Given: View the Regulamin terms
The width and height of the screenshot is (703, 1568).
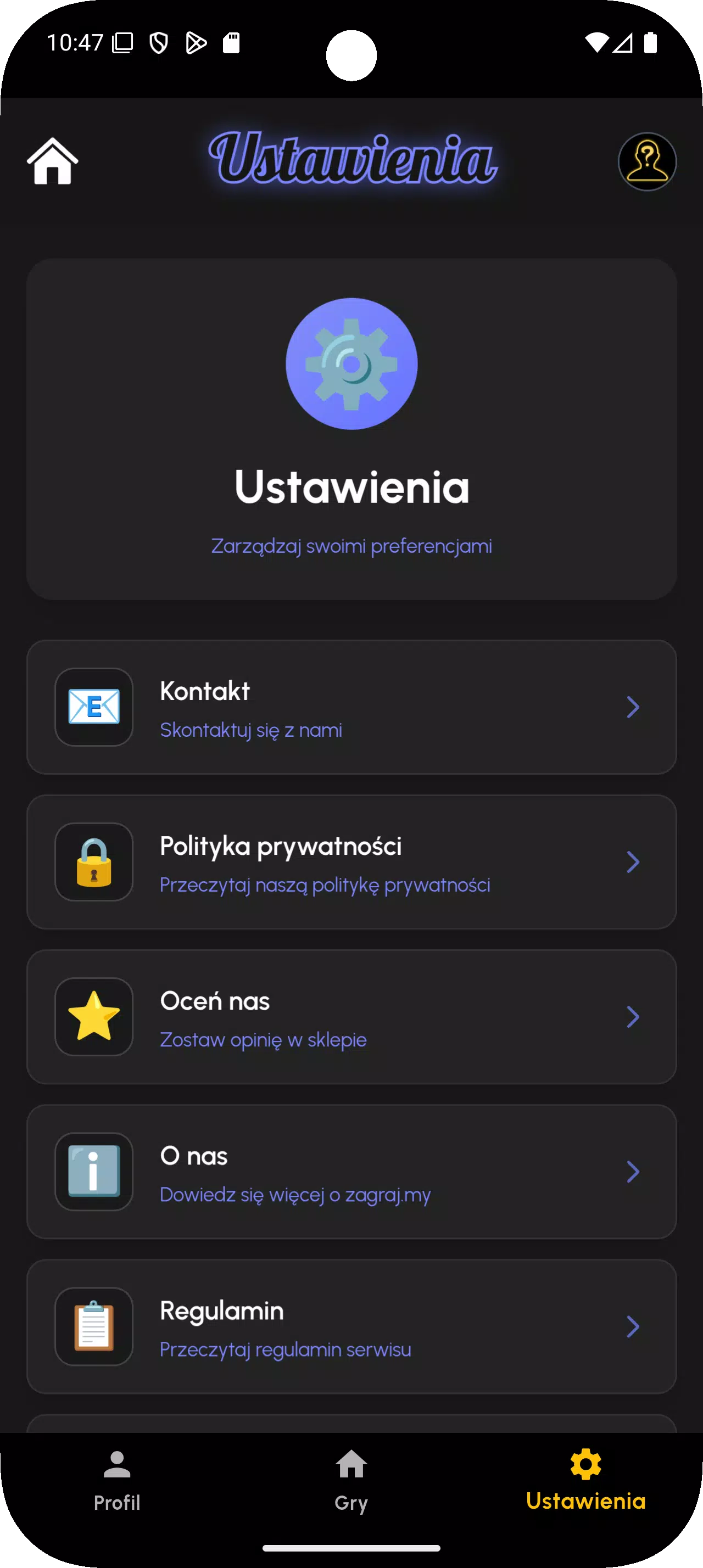Looking at the screenshot, I should coord(351,1326).
